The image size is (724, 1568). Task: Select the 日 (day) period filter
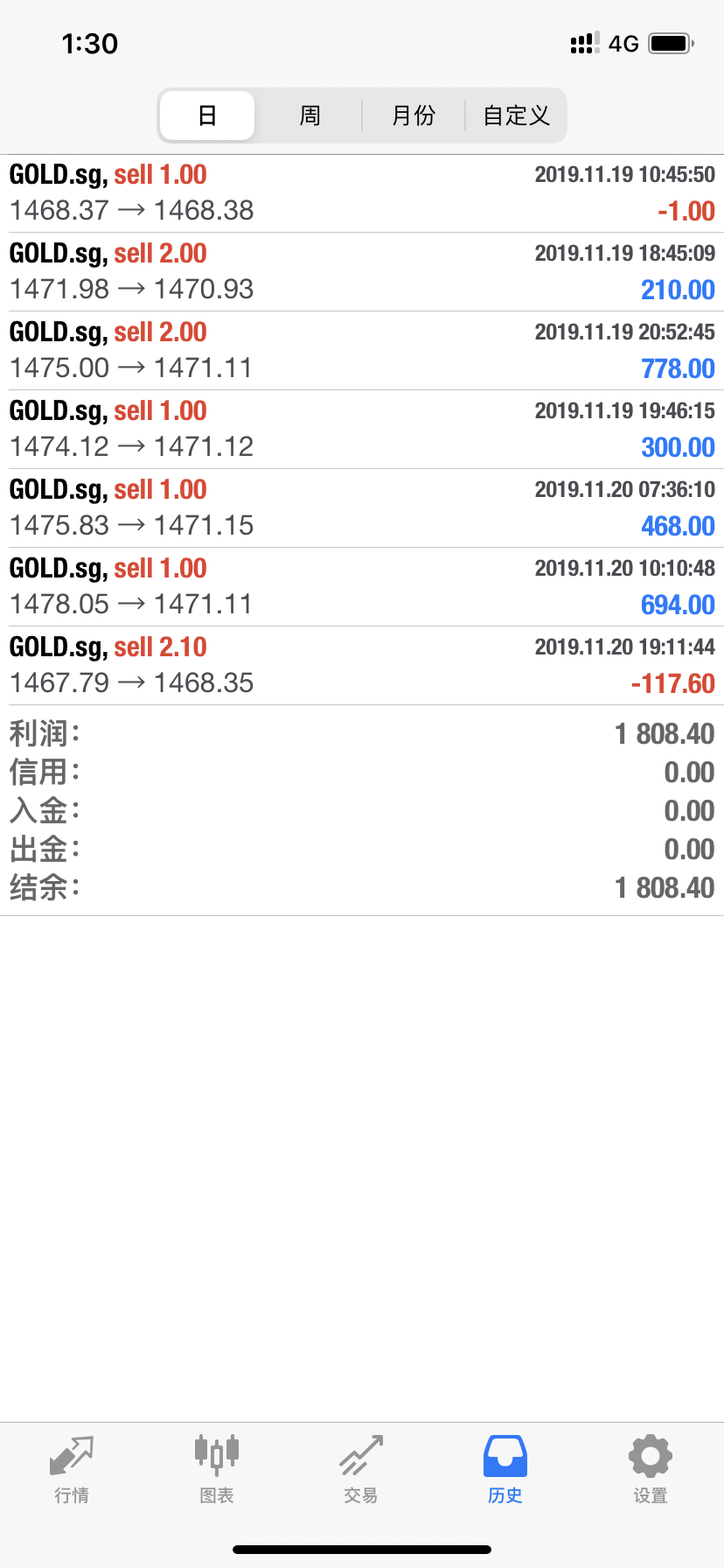click(207, 115)
